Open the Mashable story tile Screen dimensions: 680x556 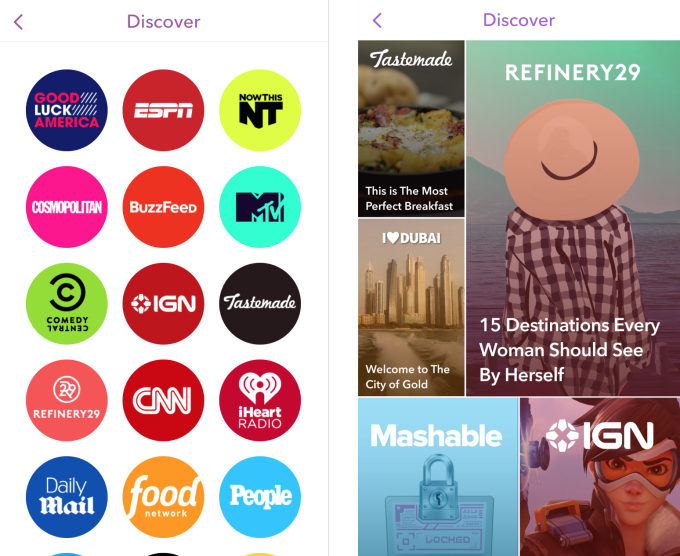tap(437, 476)
